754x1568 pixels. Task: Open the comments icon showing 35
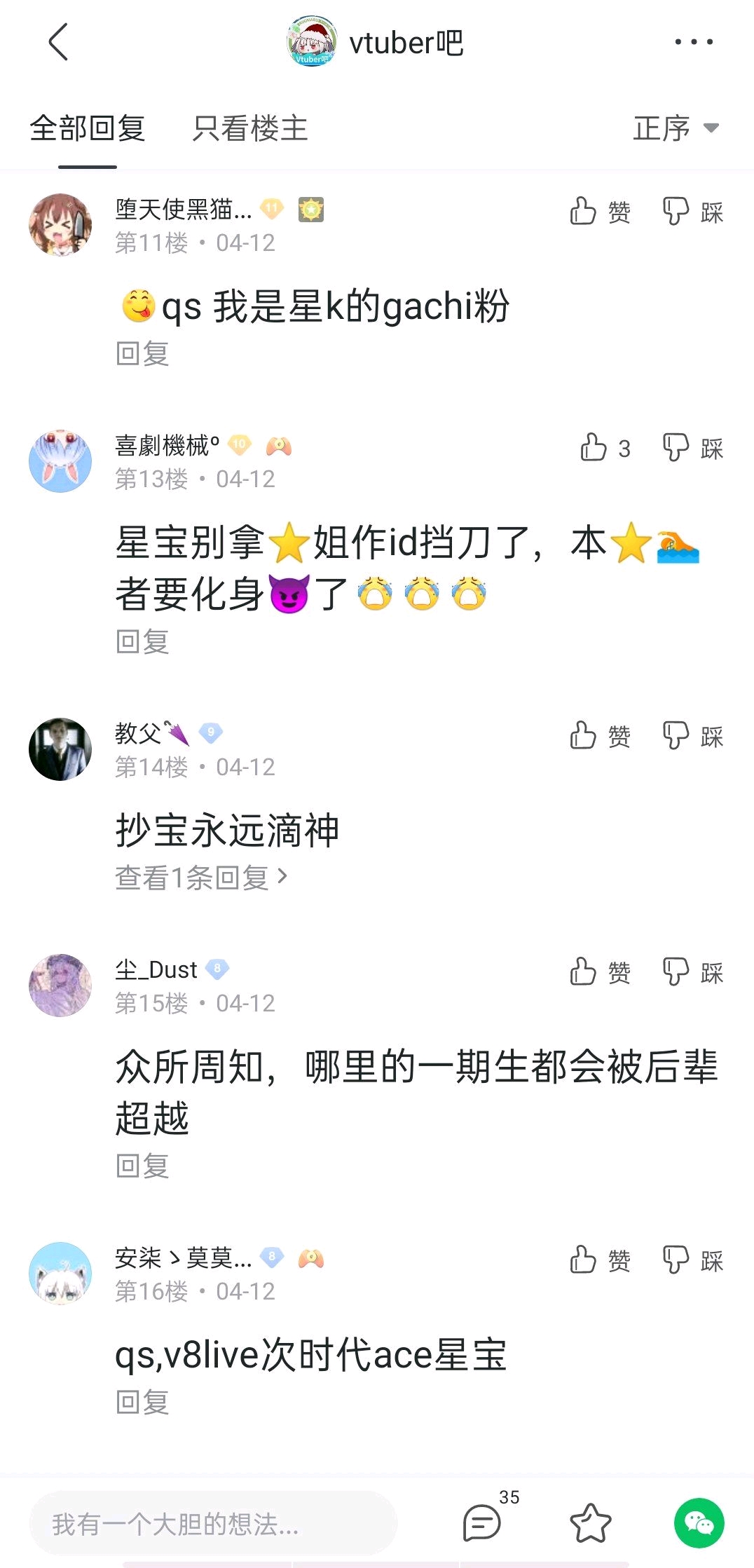(x=484, y=1522)
